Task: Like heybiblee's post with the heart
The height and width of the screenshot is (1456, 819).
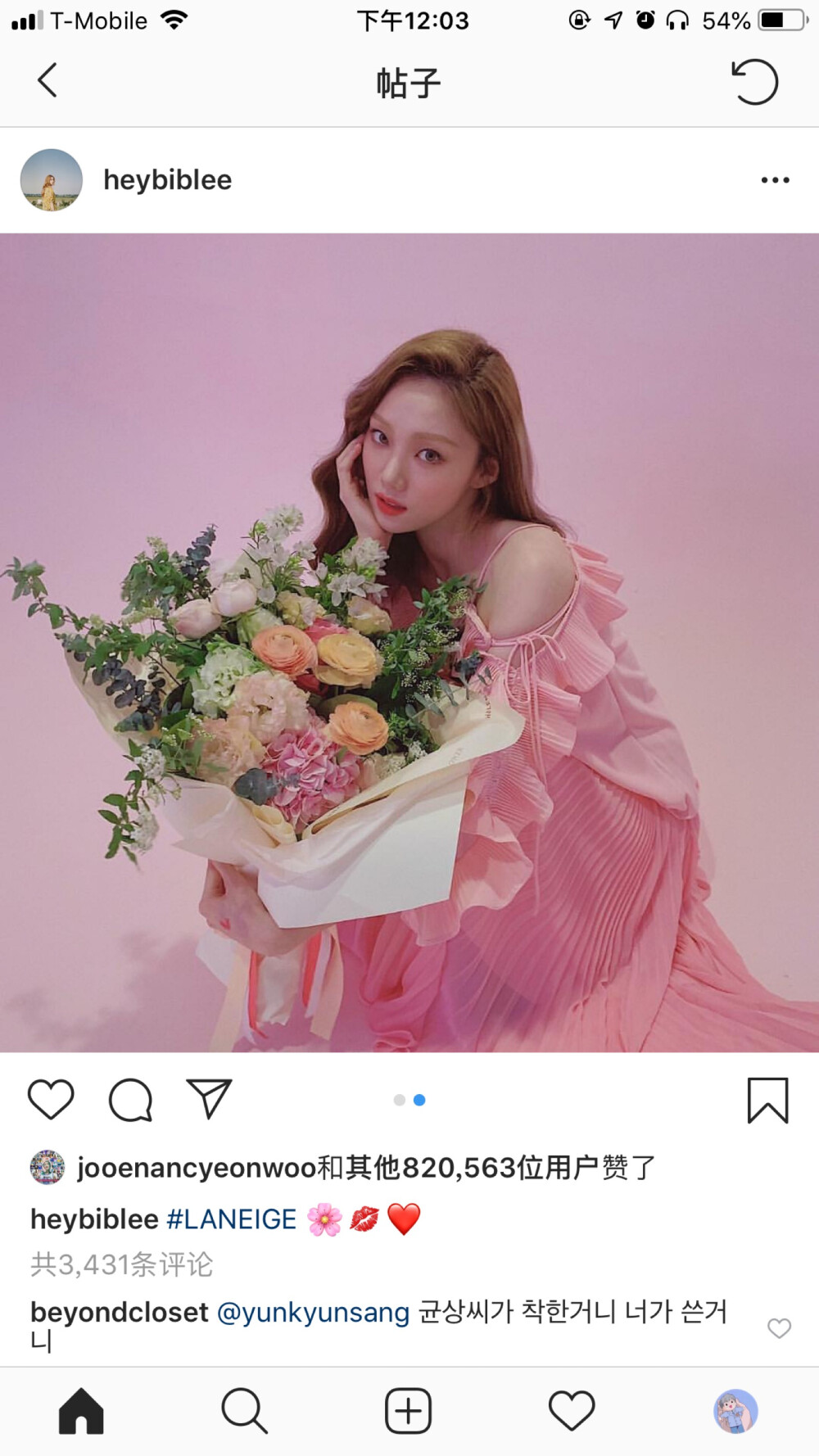Action: (51, 1099)
